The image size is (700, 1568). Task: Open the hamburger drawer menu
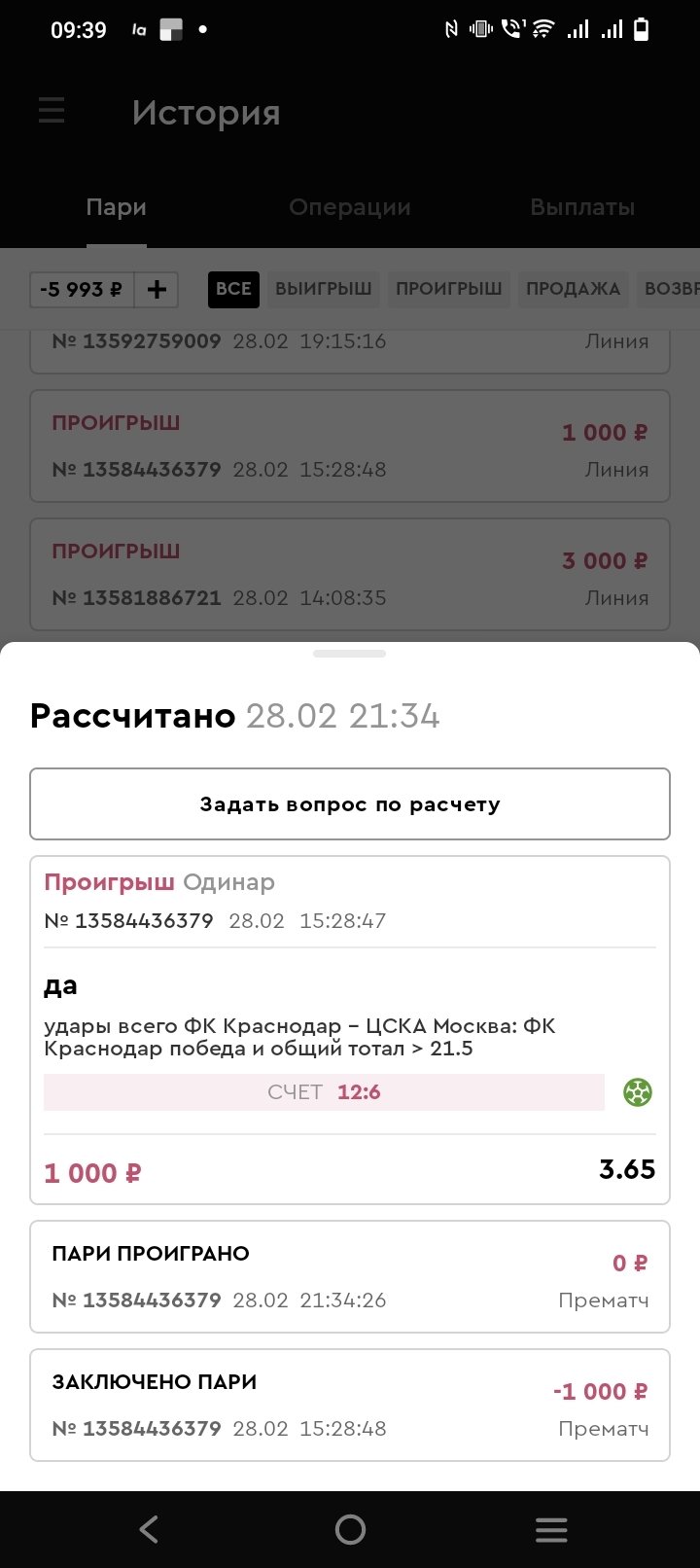[52, 111]
